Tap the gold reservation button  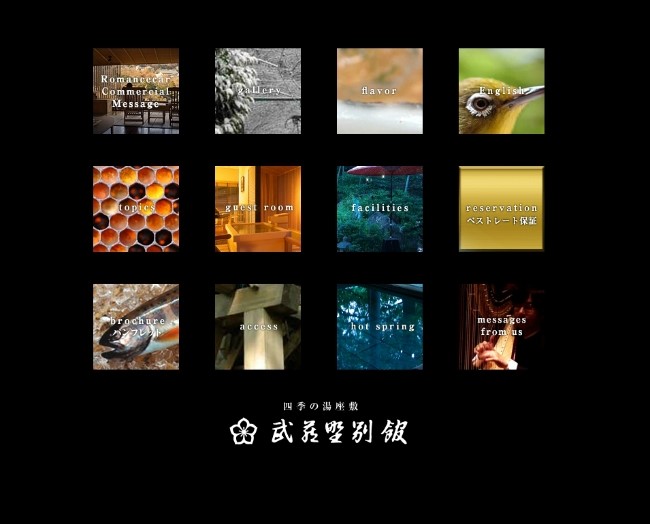point(502,209)
